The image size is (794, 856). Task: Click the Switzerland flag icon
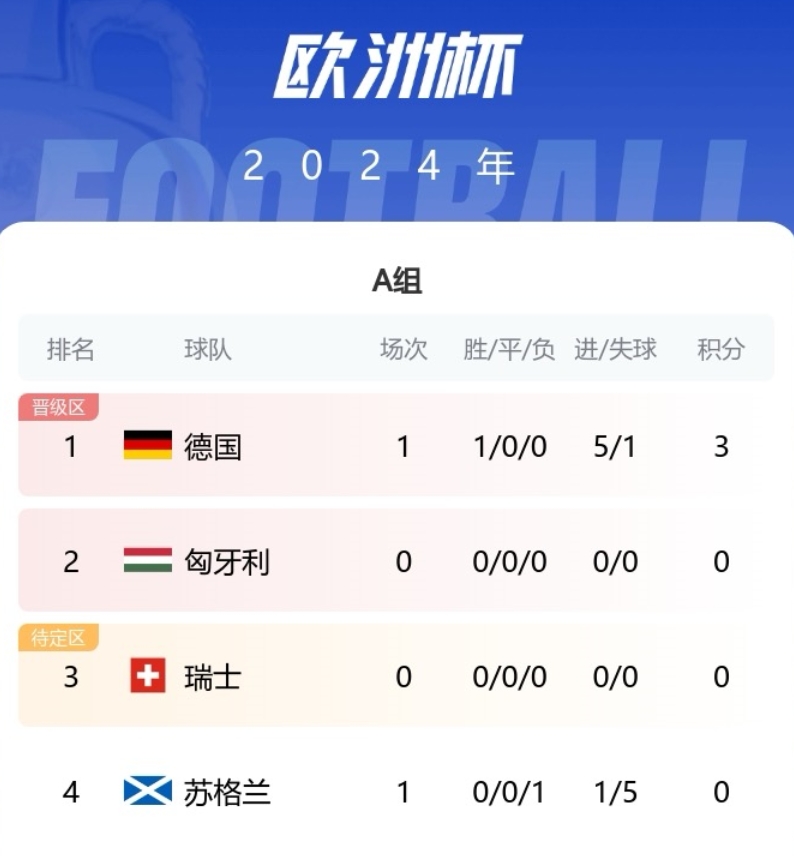[x=146, y=676]
